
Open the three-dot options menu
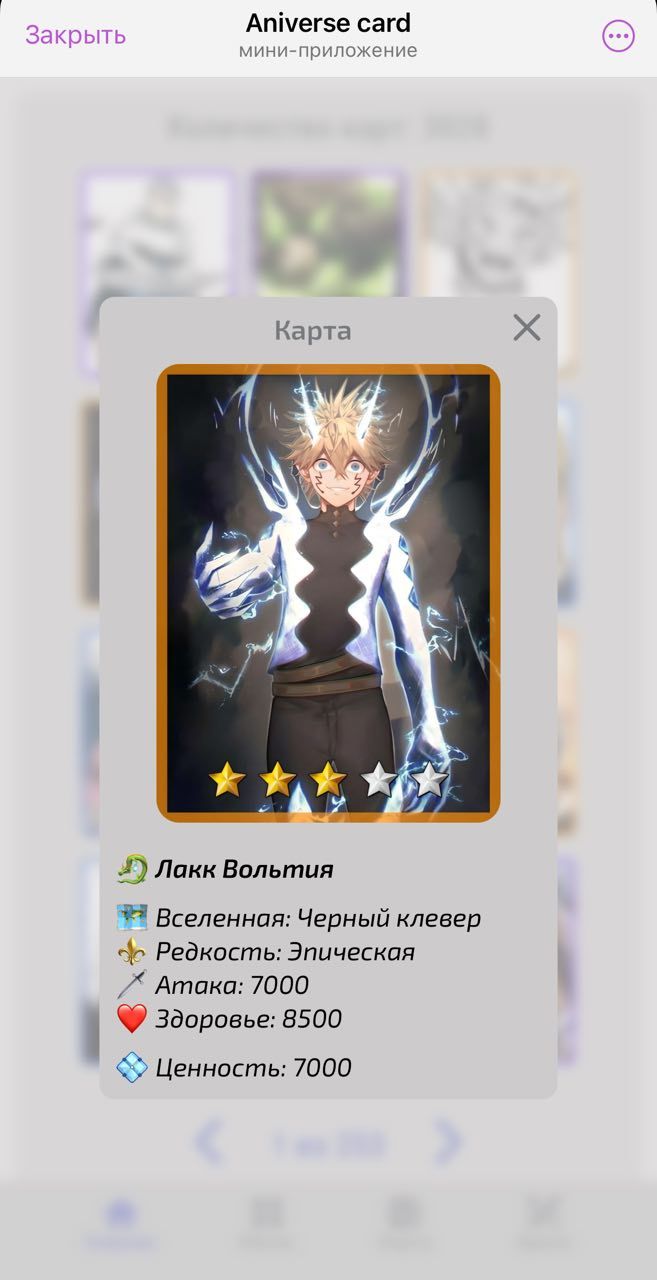(x=618, y=37)
